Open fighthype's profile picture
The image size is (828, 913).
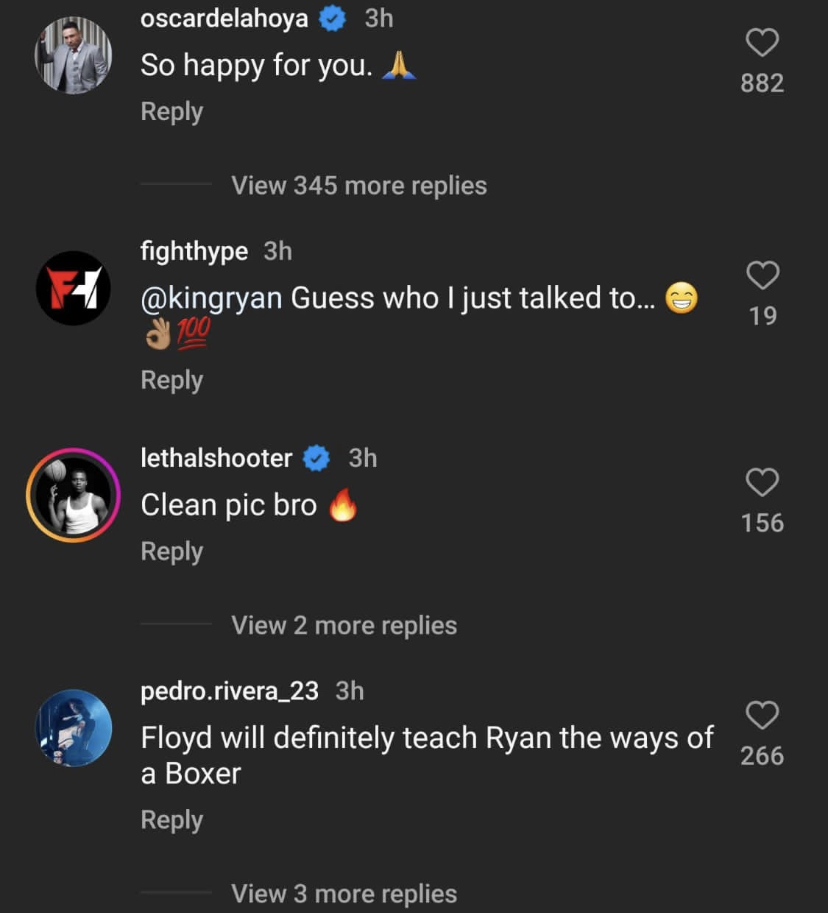coord(73,289)
